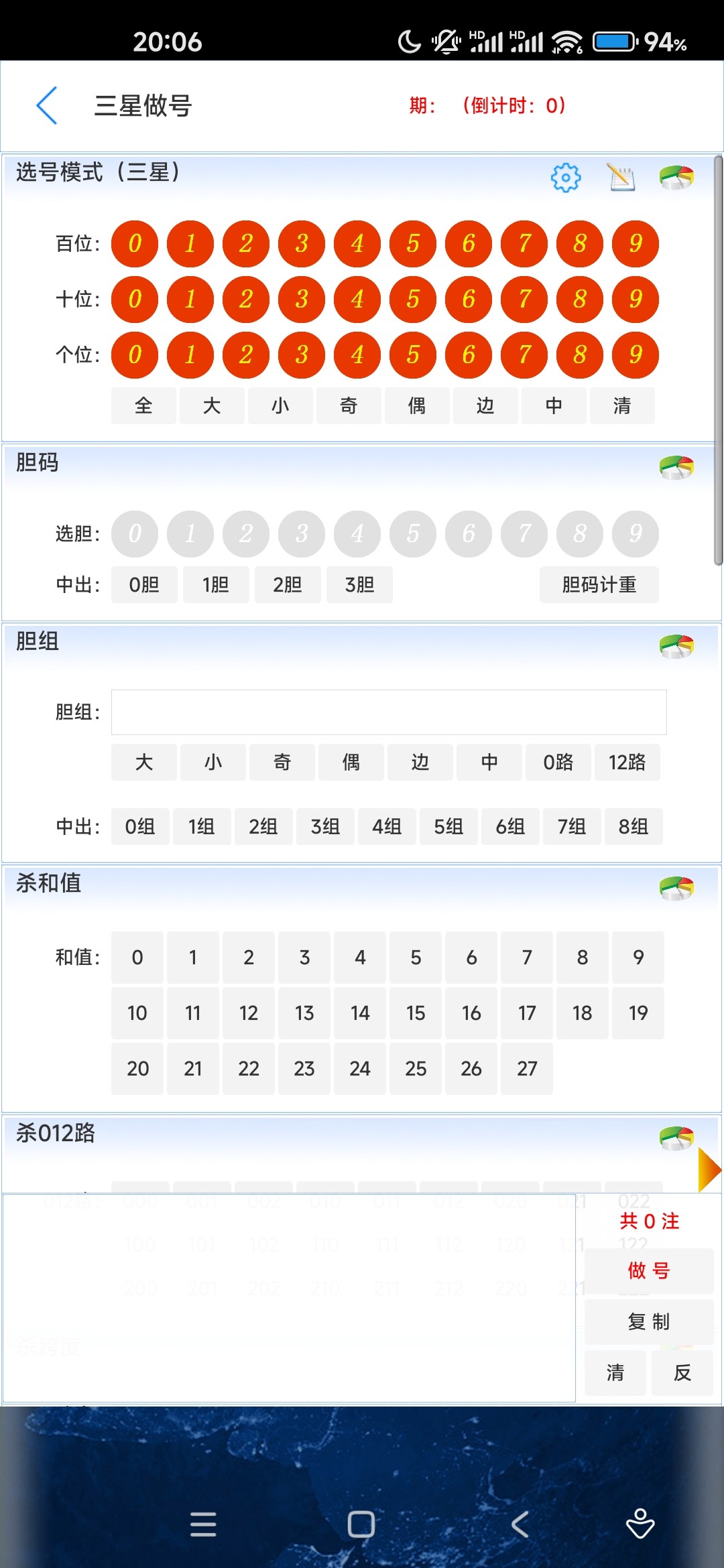Select the 2胆 option under 中出
Image resolution: width=724 pixels, height=1568 pixels.
point(287,584)
